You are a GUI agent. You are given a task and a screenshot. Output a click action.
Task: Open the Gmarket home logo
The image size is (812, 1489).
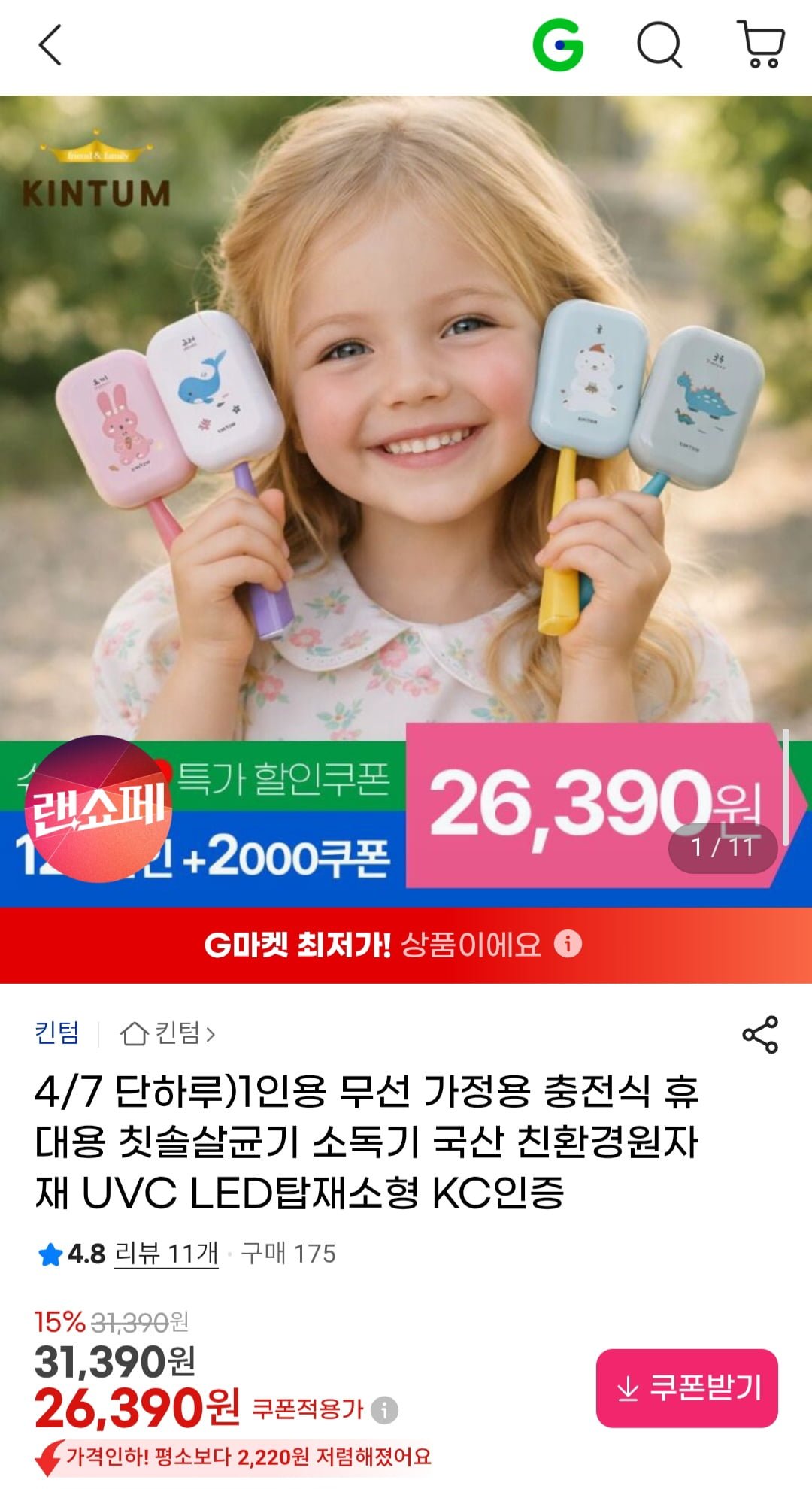pyautogui.click(x=558, y=45)
